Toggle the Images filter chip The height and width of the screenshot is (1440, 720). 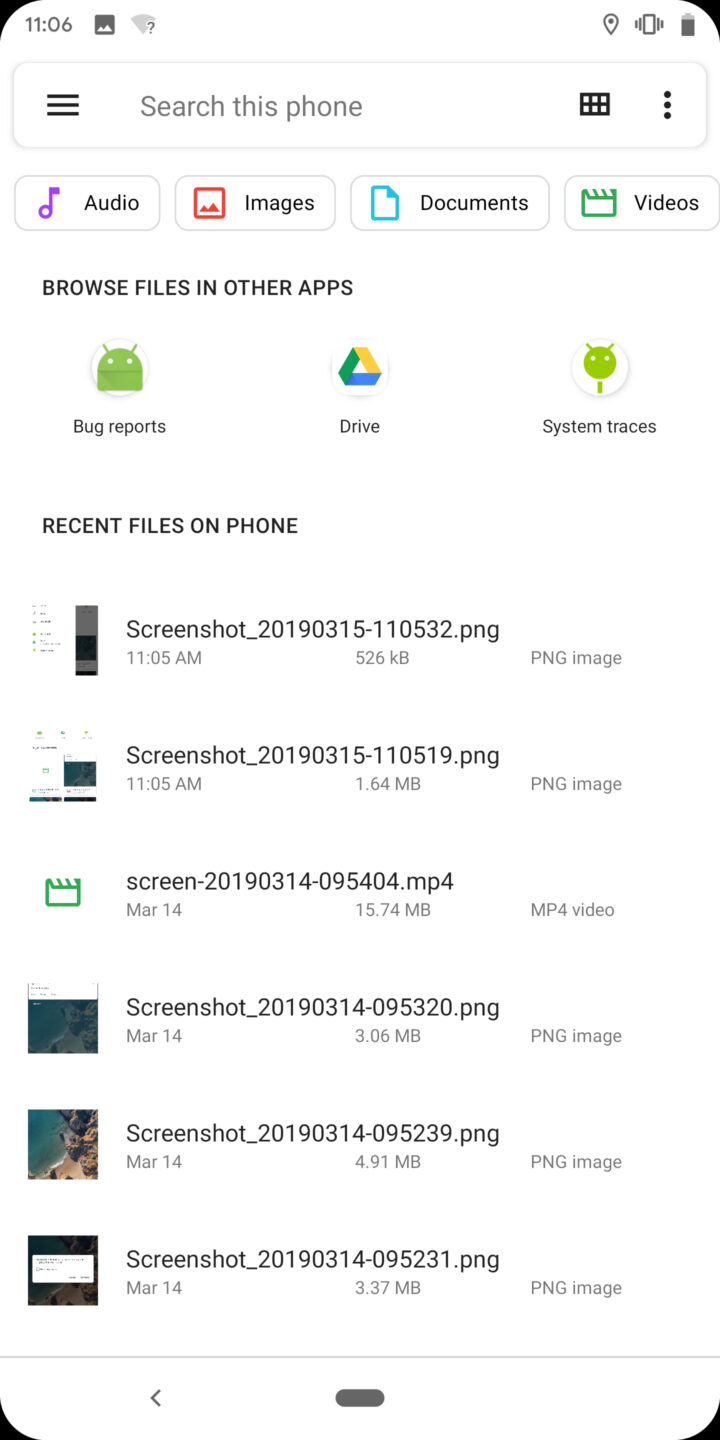254,202
